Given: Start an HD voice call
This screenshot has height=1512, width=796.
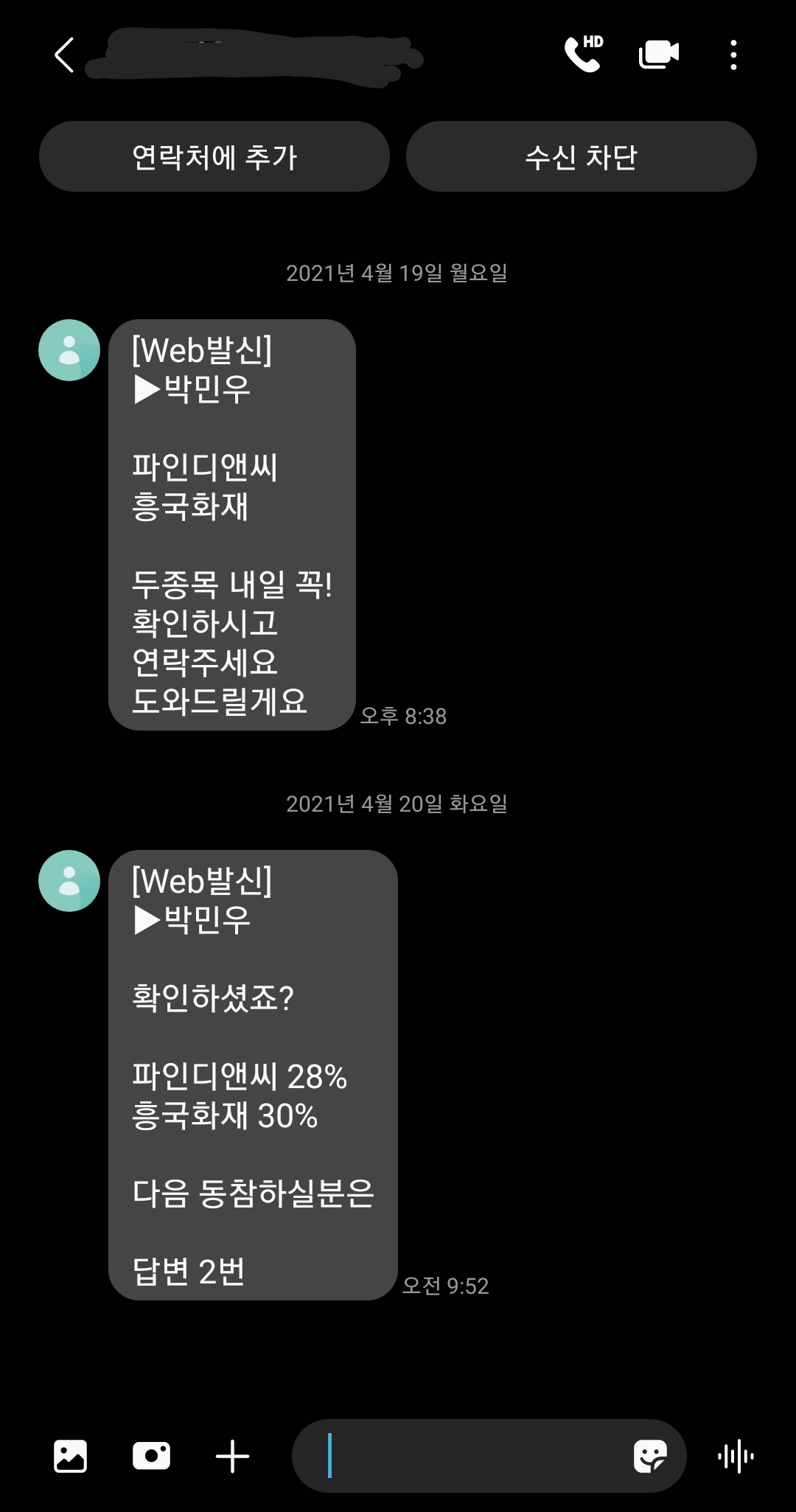Looking at the screenshot, I should point(583,55).
